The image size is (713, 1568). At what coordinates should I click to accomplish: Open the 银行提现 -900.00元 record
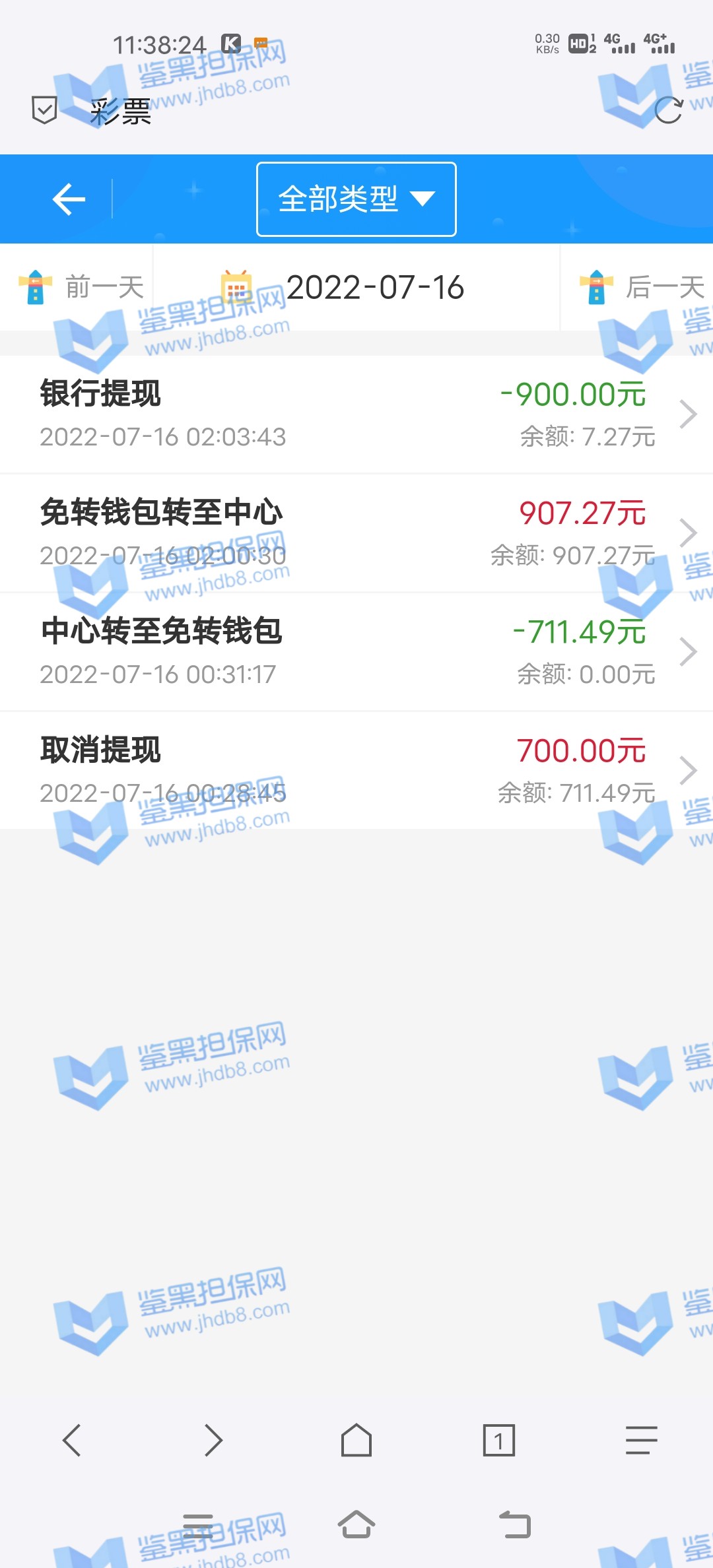(x=356, y=414)
